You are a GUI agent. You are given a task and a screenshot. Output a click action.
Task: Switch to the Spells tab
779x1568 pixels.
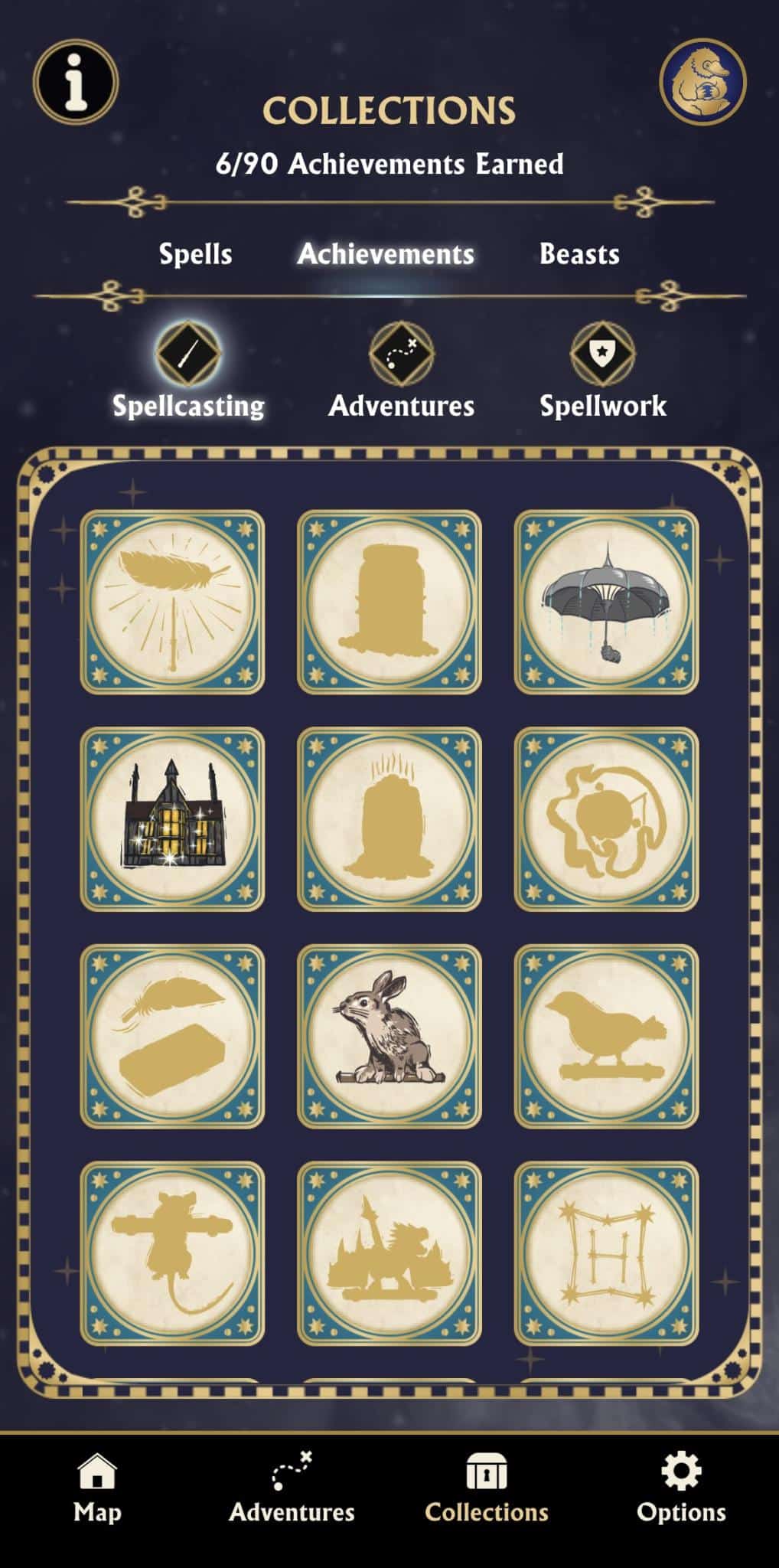pos(195,253)
